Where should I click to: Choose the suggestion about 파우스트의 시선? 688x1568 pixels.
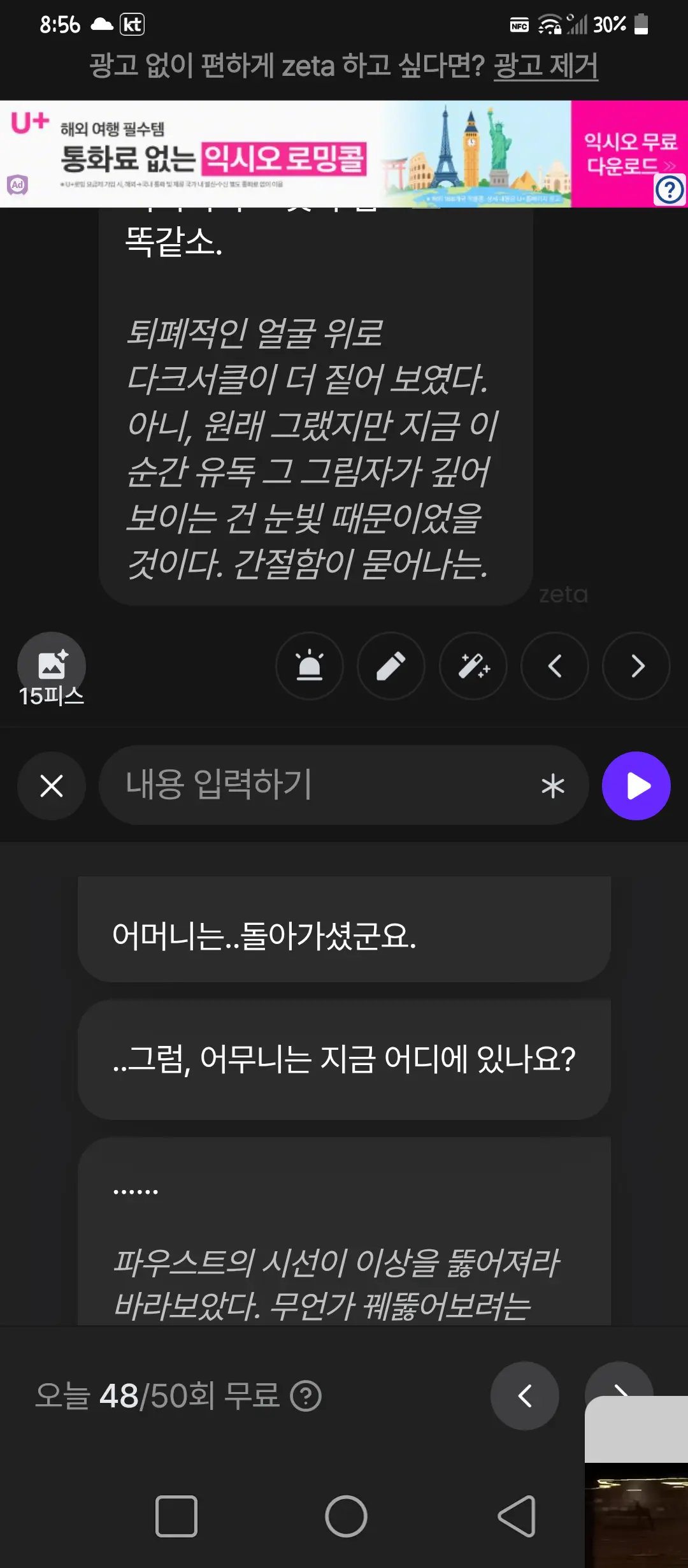click(x=344, y=1231)
